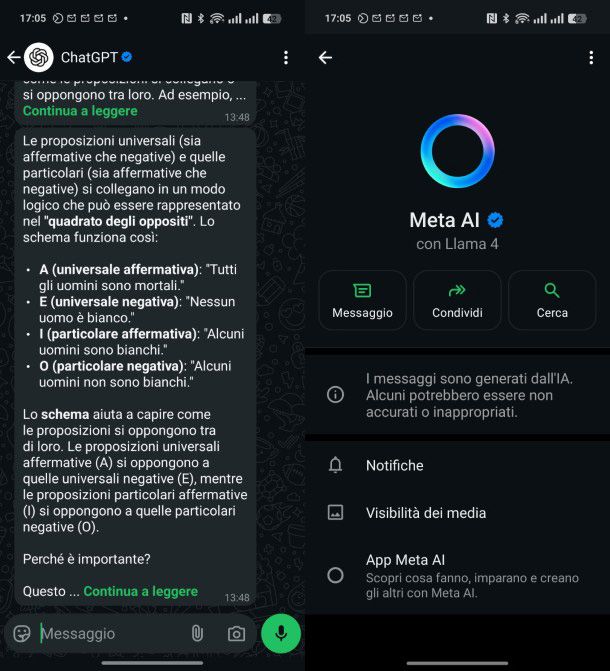
Task: Share Meta AI with the Condividi button
Action: point(457,300)
